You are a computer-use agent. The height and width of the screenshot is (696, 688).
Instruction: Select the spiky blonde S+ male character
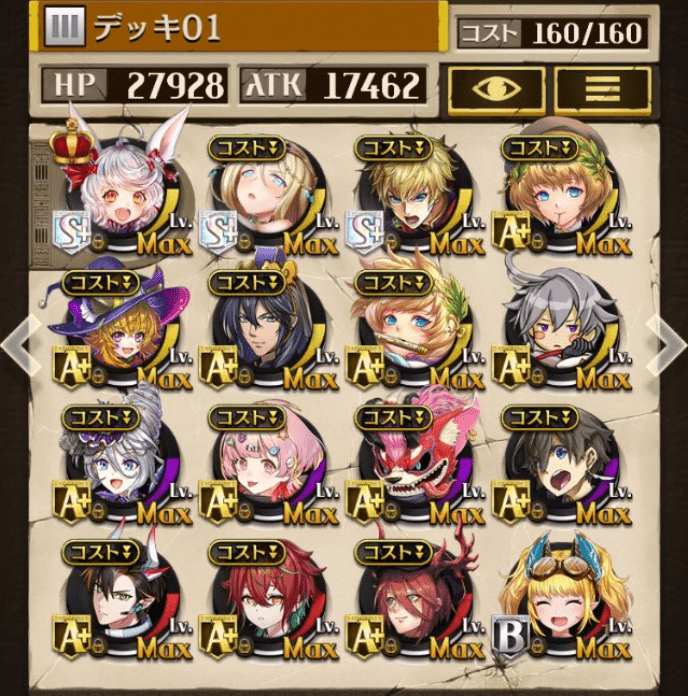[x=410, y=195]
